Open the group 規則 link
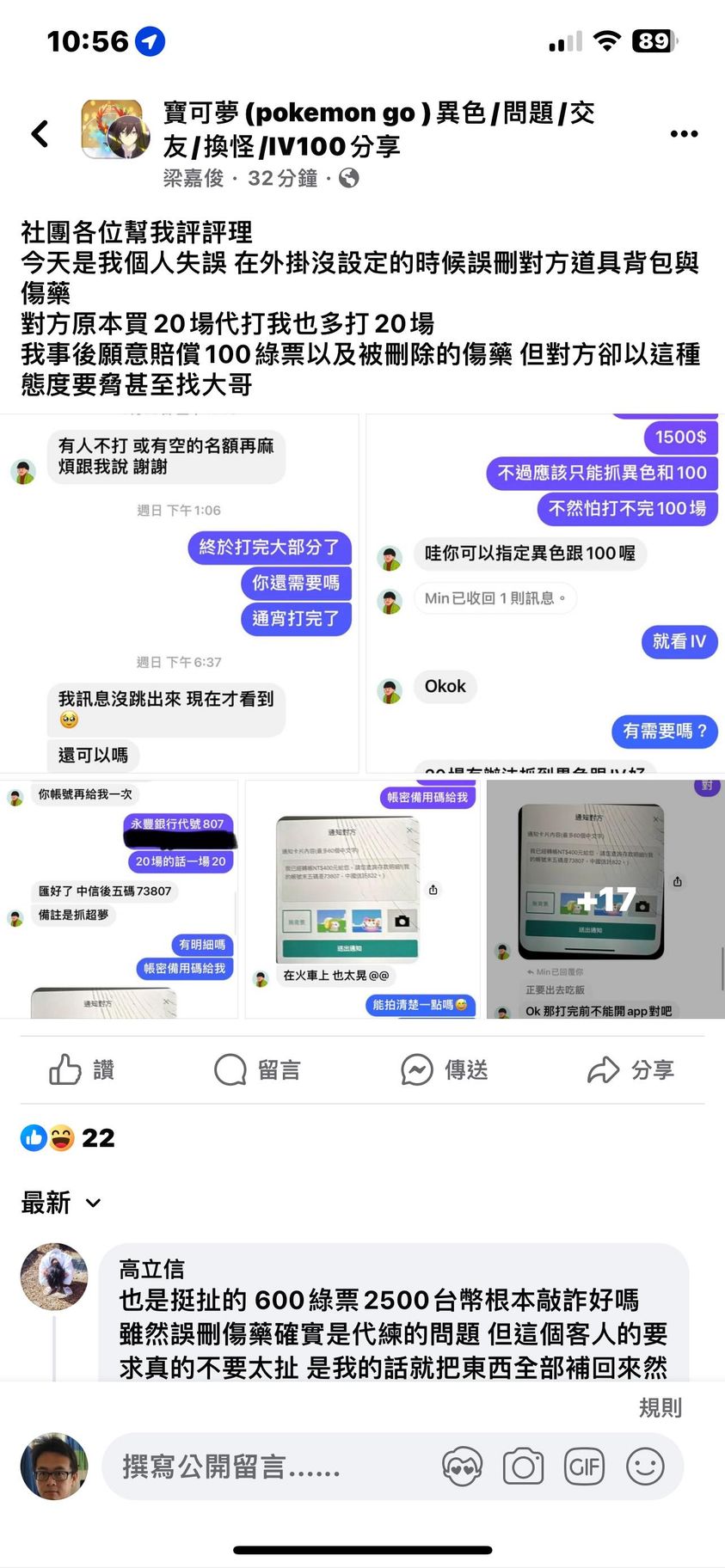725x1568 pixels. [660, 1407]
